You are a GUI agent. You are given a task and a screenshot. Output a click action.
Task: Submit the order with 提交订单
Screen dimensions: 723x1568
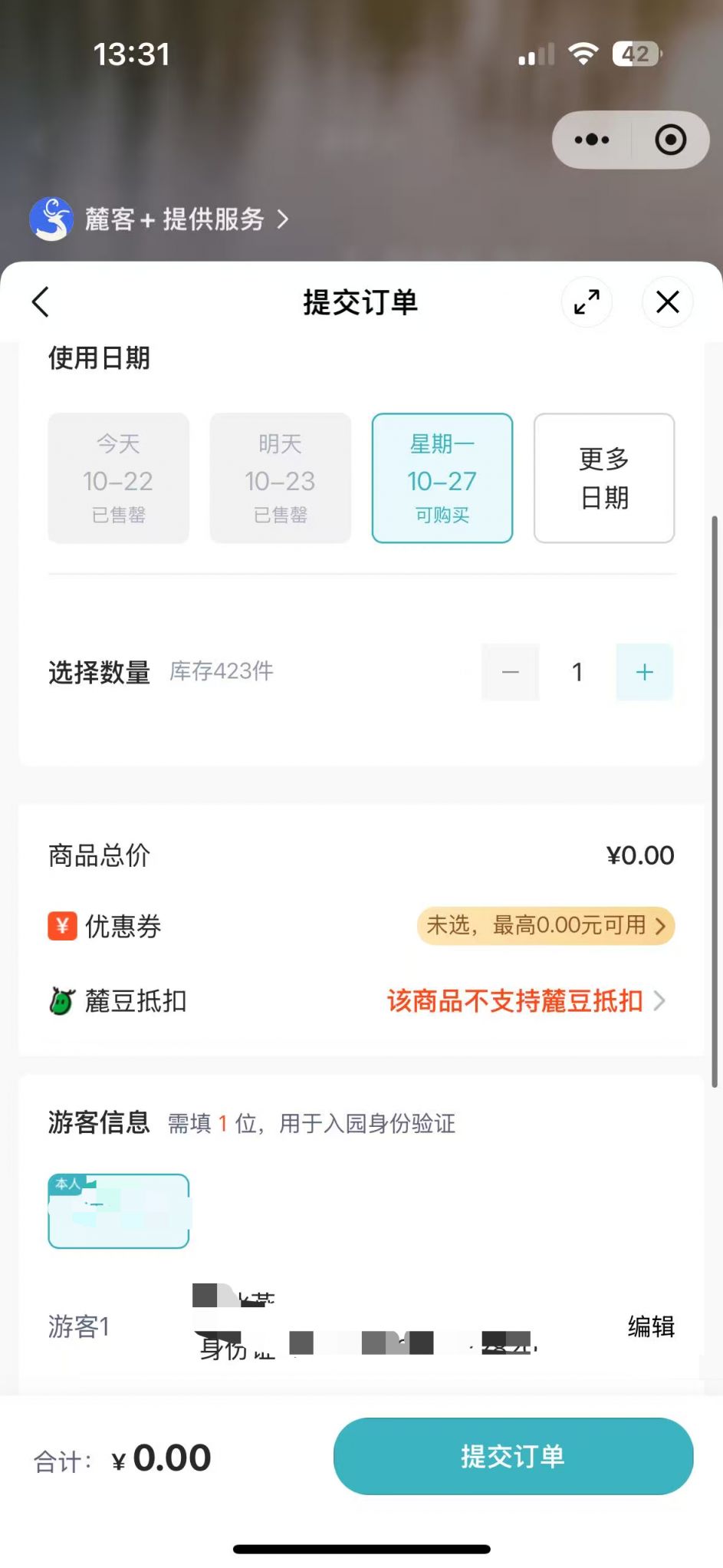(x=513, y=1456)
